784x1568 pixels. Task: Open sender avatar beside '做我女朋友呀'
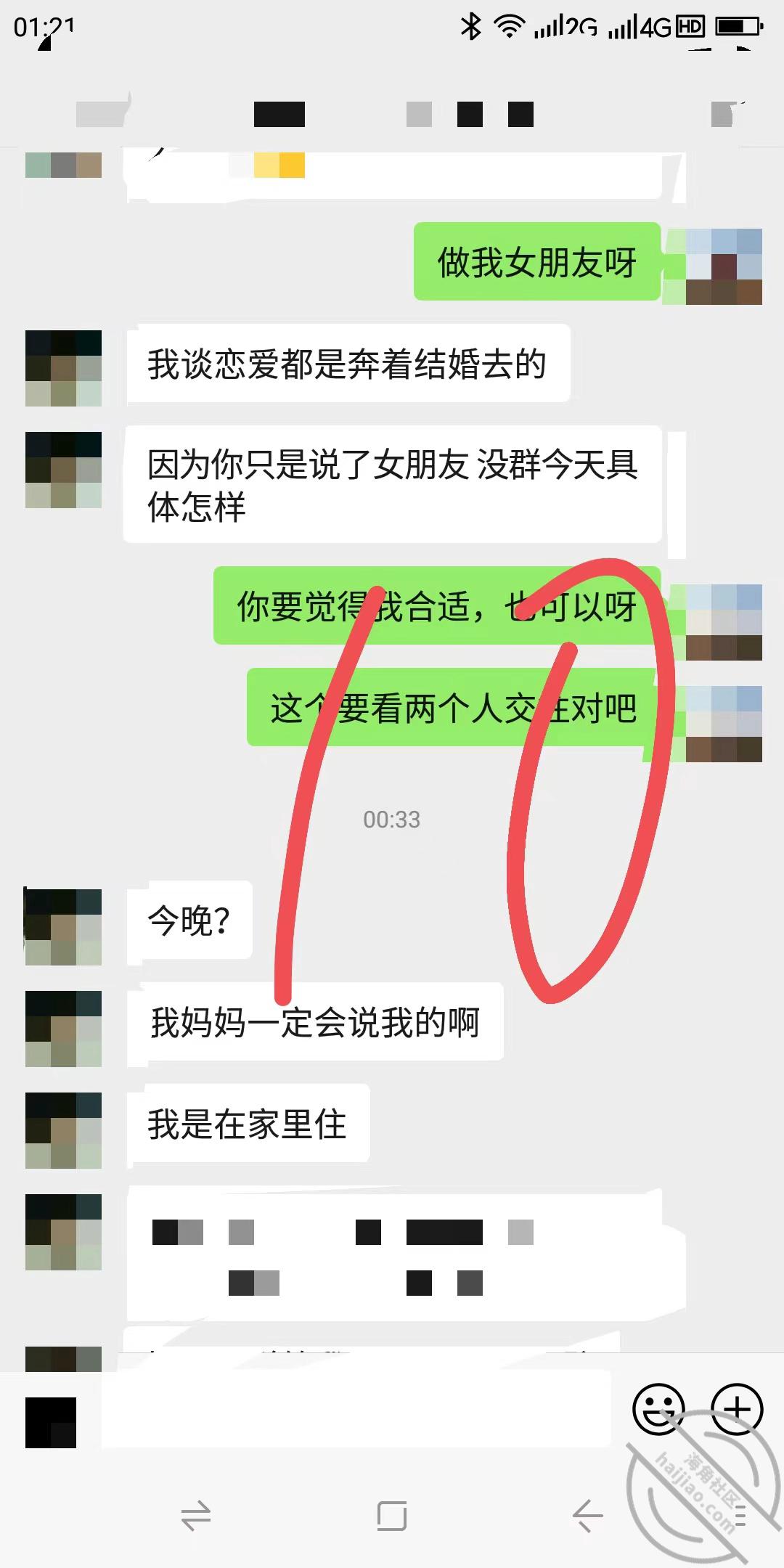(724, 266)
